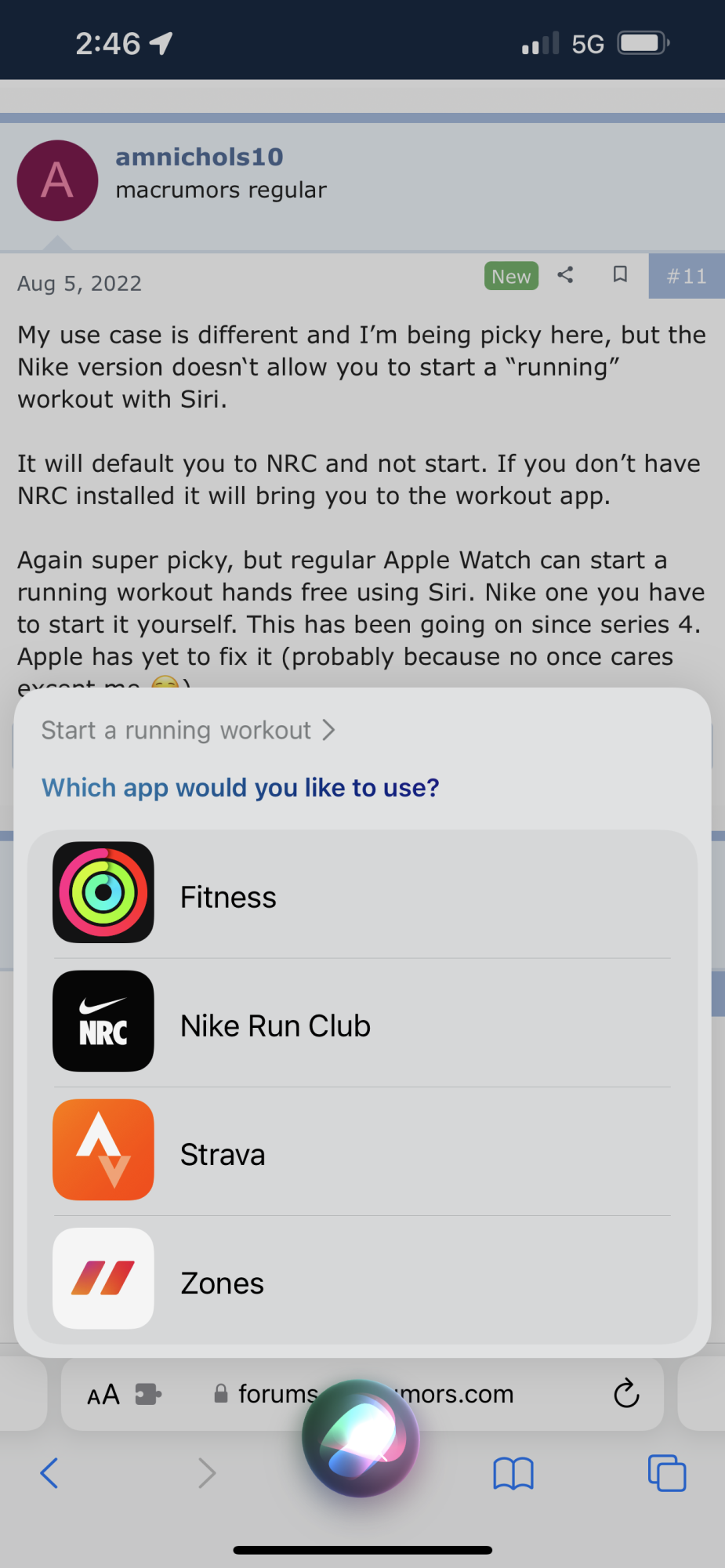Choose Nike Run Club app
725x1568 pixels.
[x=361, y=1024]
